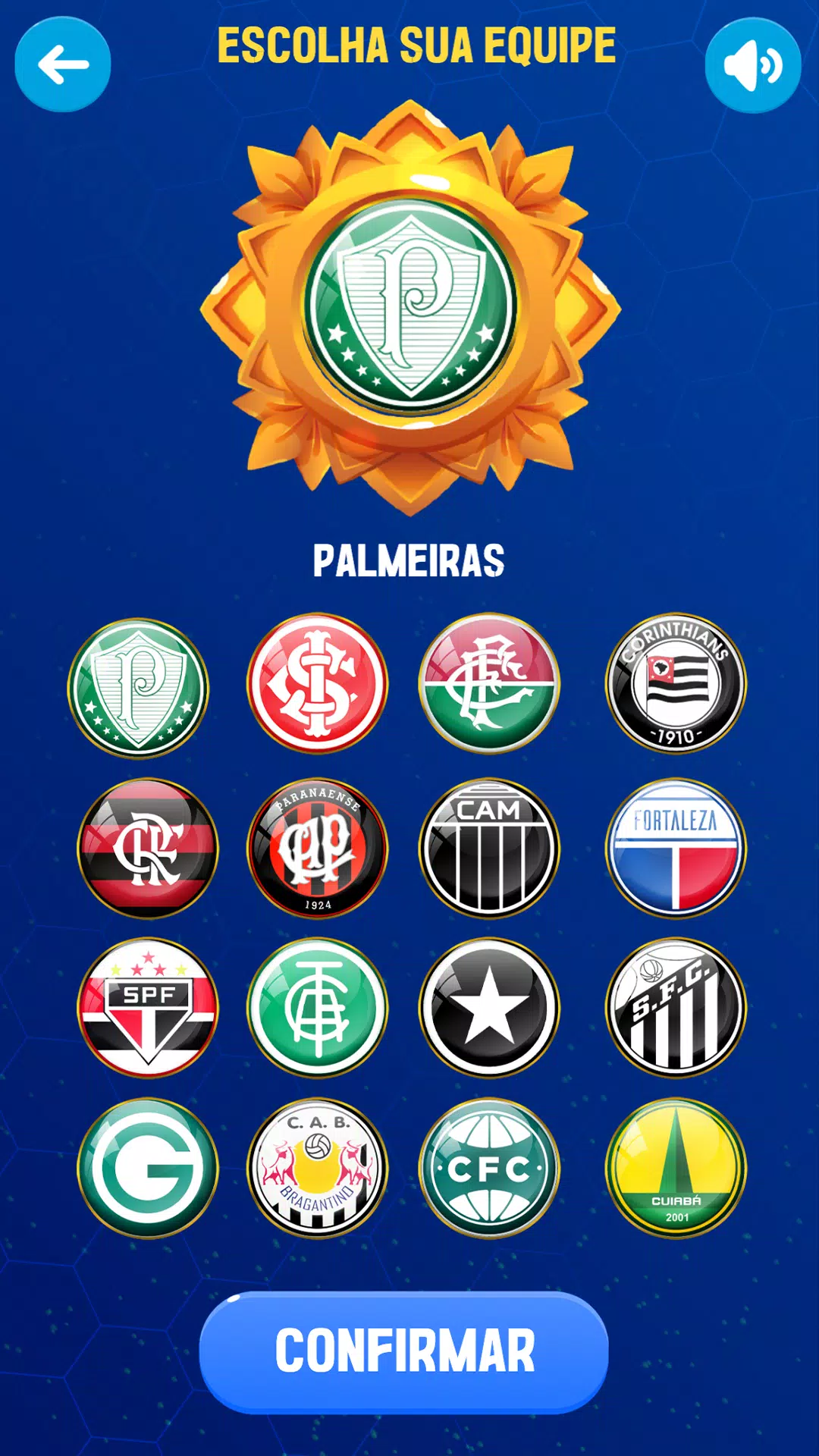
Task: Select the CAM striped crest
Action: (489, 848)
